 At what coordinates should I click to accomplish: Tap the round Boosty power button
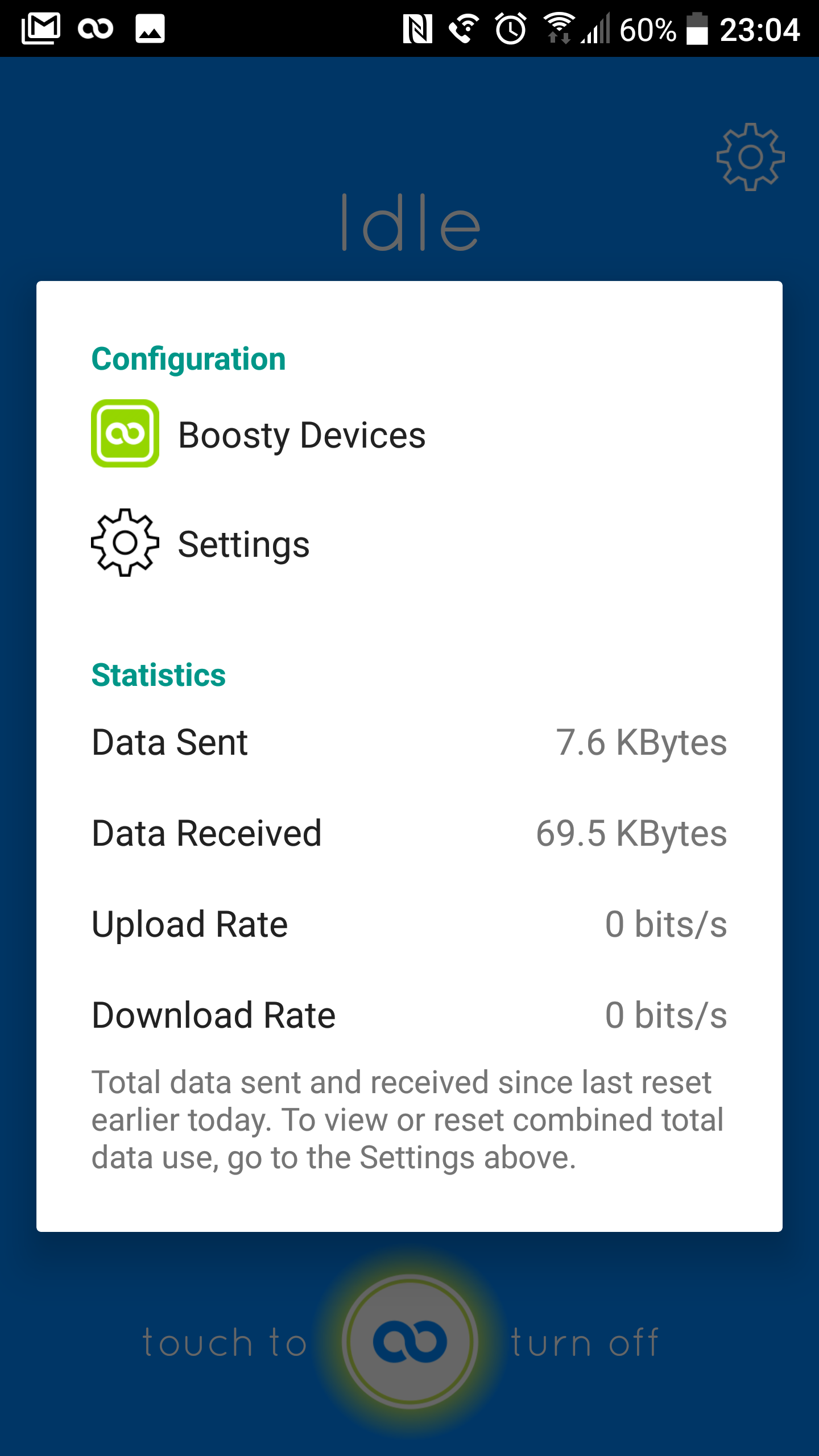[x=409, y=1342]
